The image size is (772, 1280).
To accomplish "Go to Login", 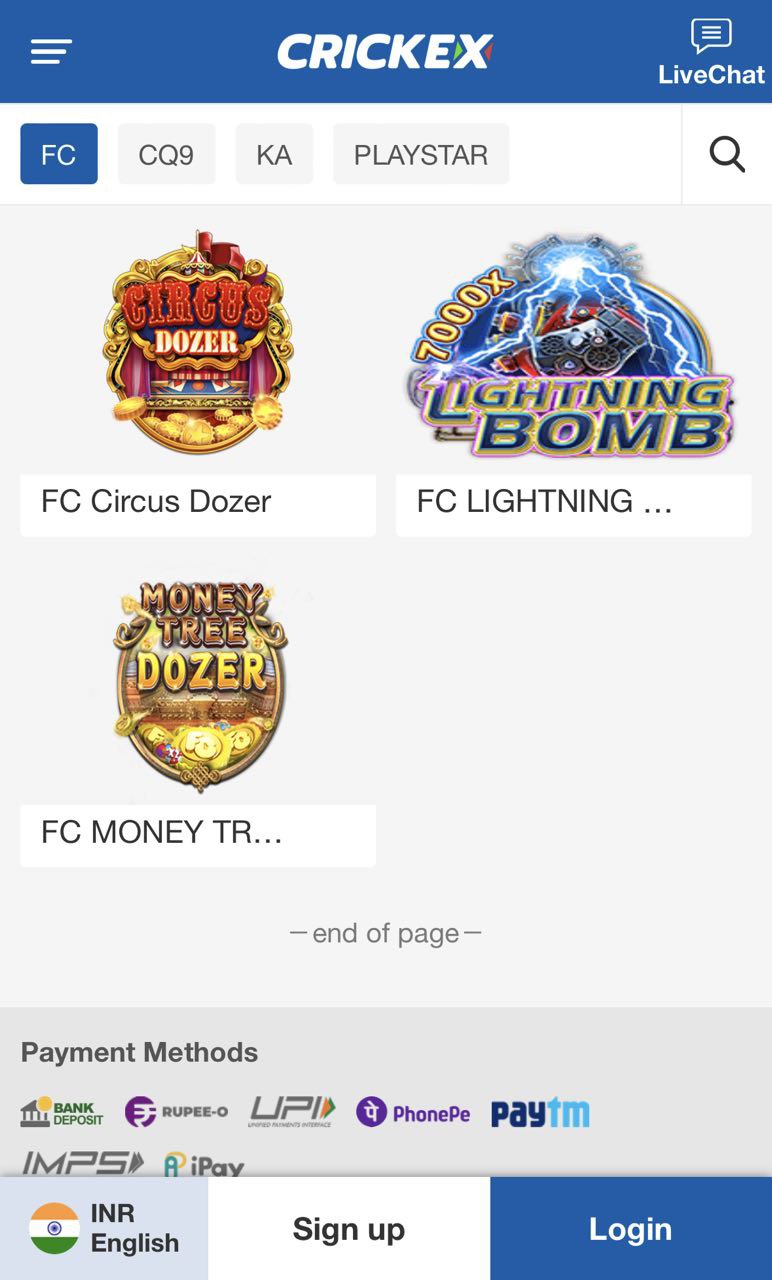I will [630, 1228].
